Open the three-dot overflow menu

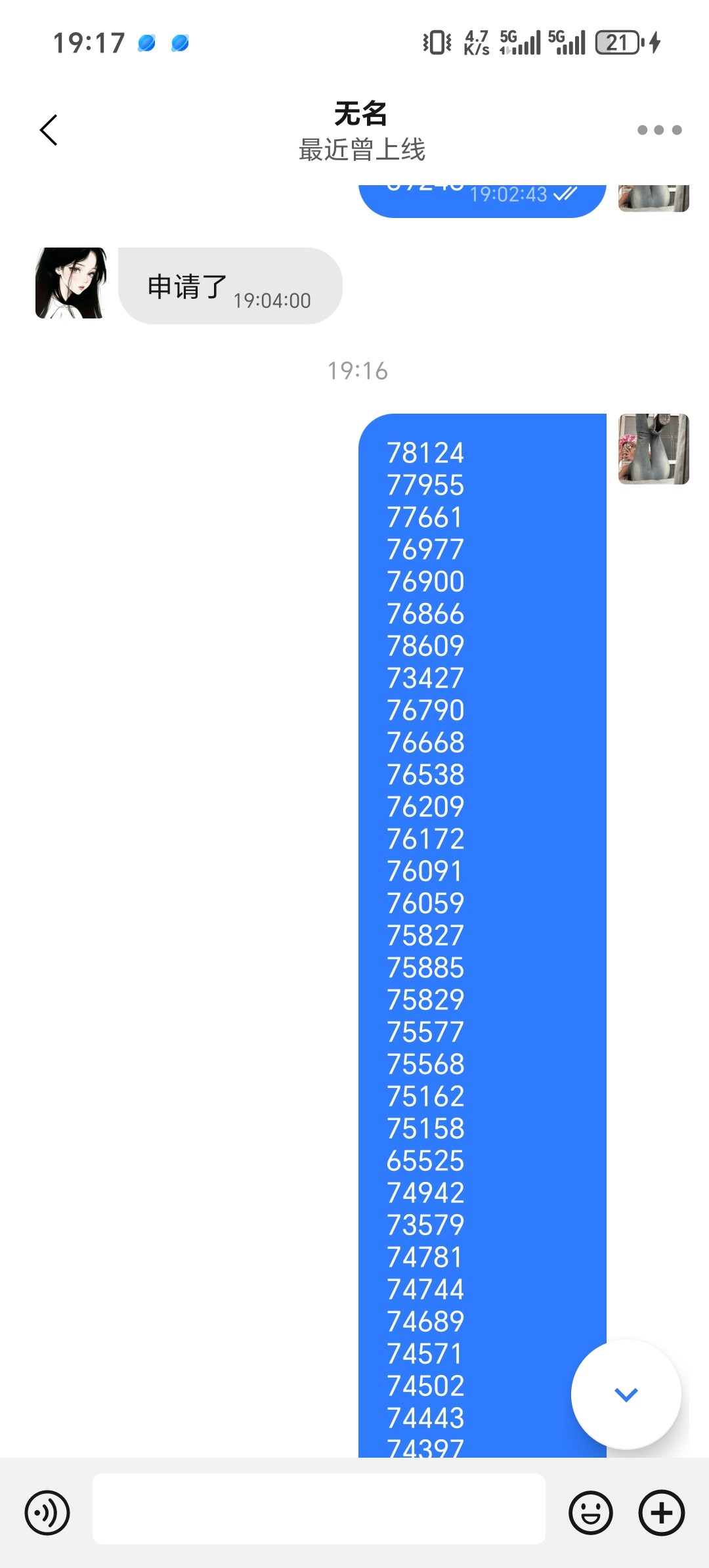659,130
